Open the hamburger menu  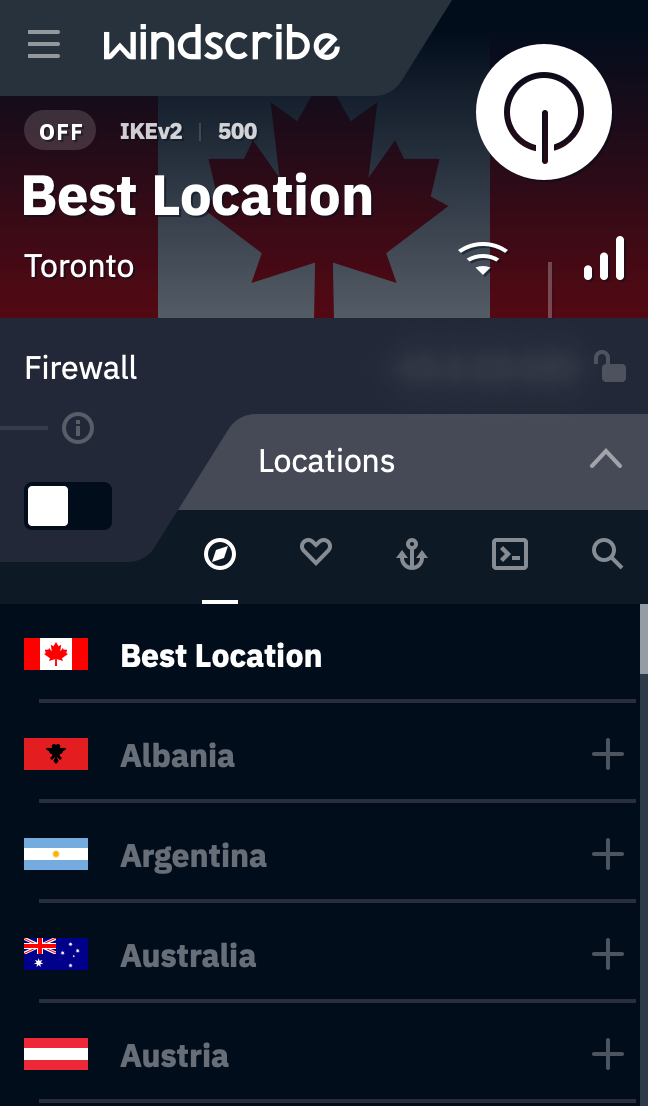[44, 44]
